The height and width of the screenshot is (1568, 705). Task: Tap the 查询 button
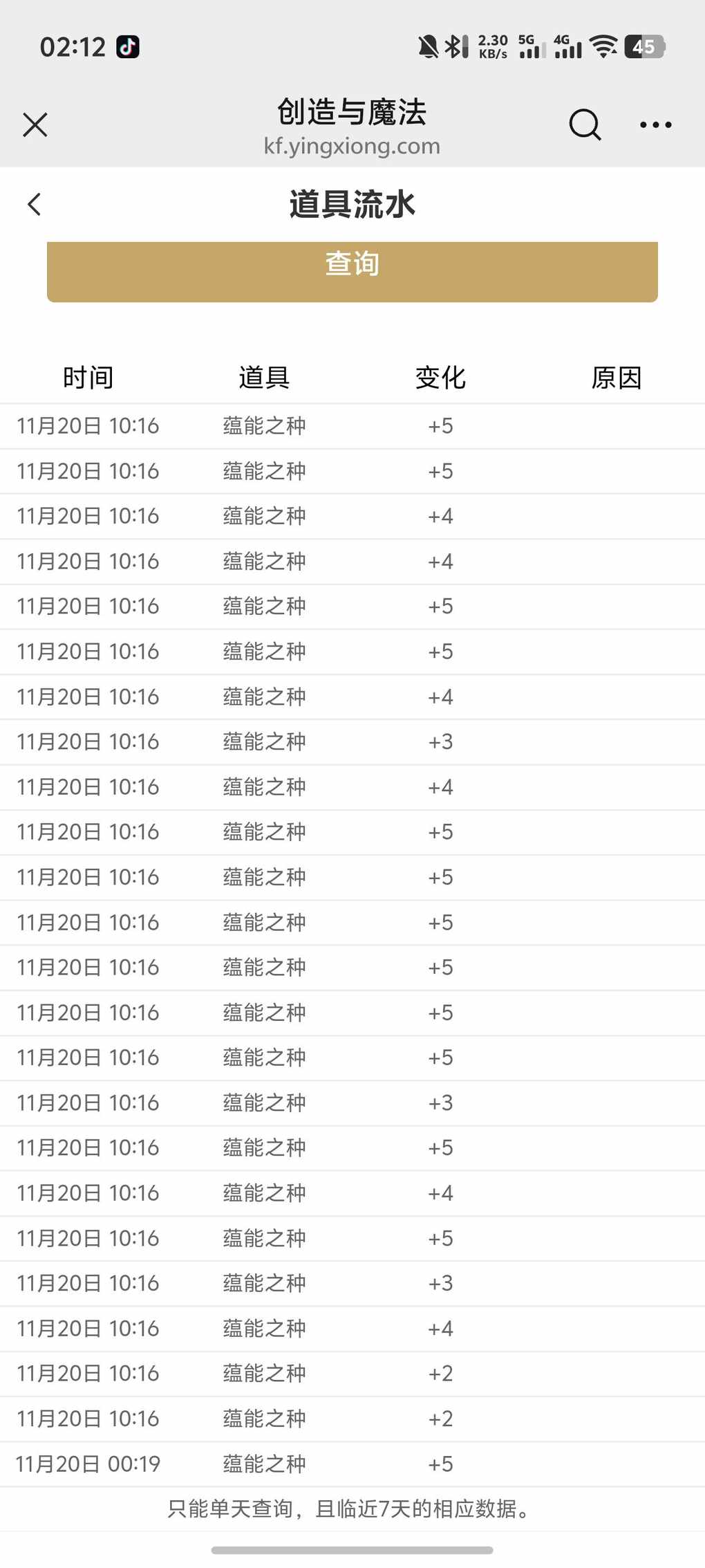coord(352,270)
